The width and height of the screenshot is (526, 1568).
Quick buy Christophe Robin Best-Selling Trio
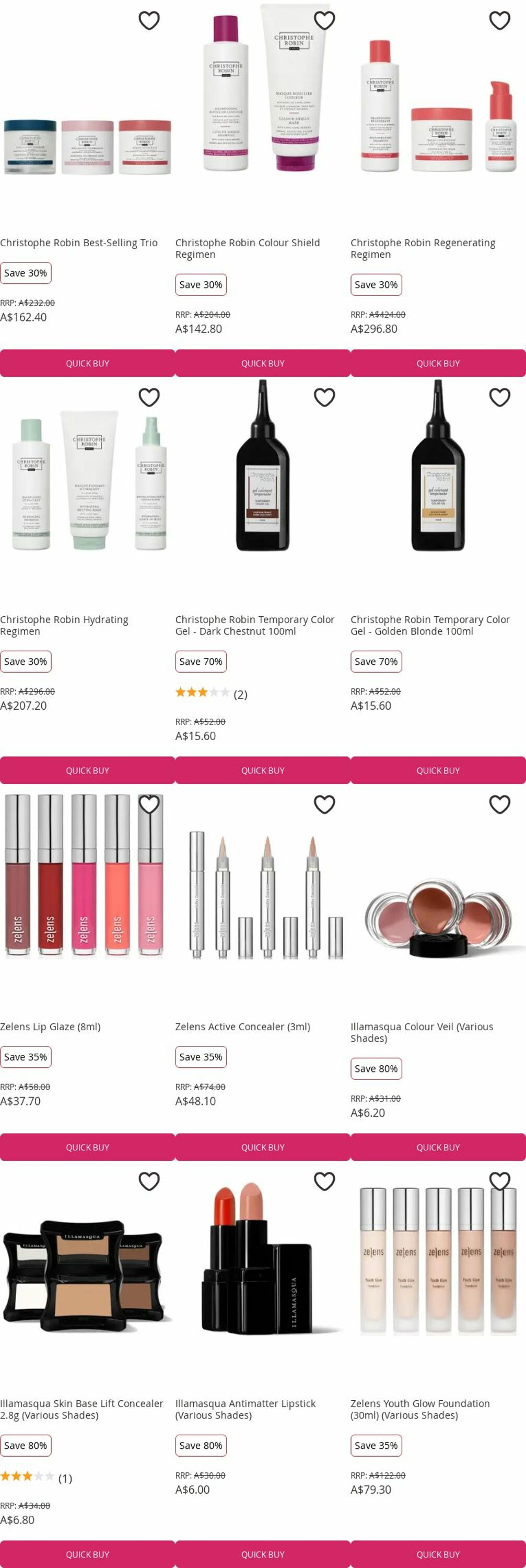[88, 363]
